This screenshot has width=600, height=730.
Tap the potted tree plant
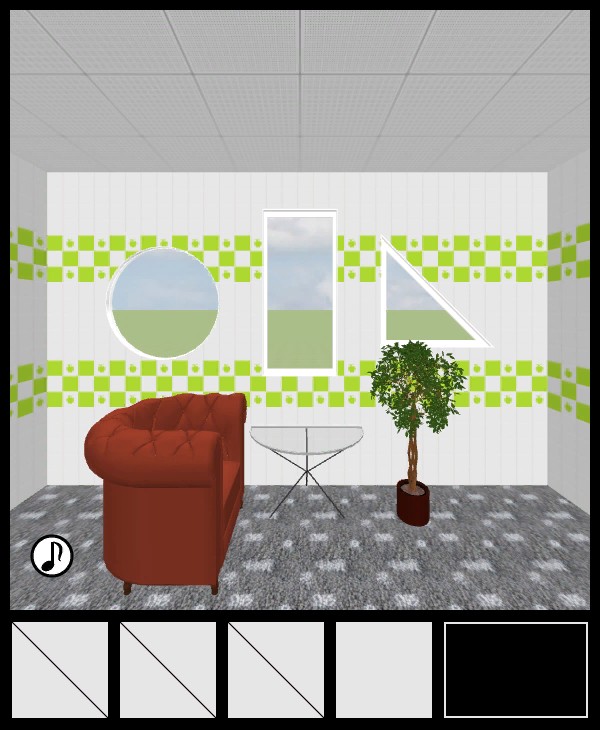[415, 420]
